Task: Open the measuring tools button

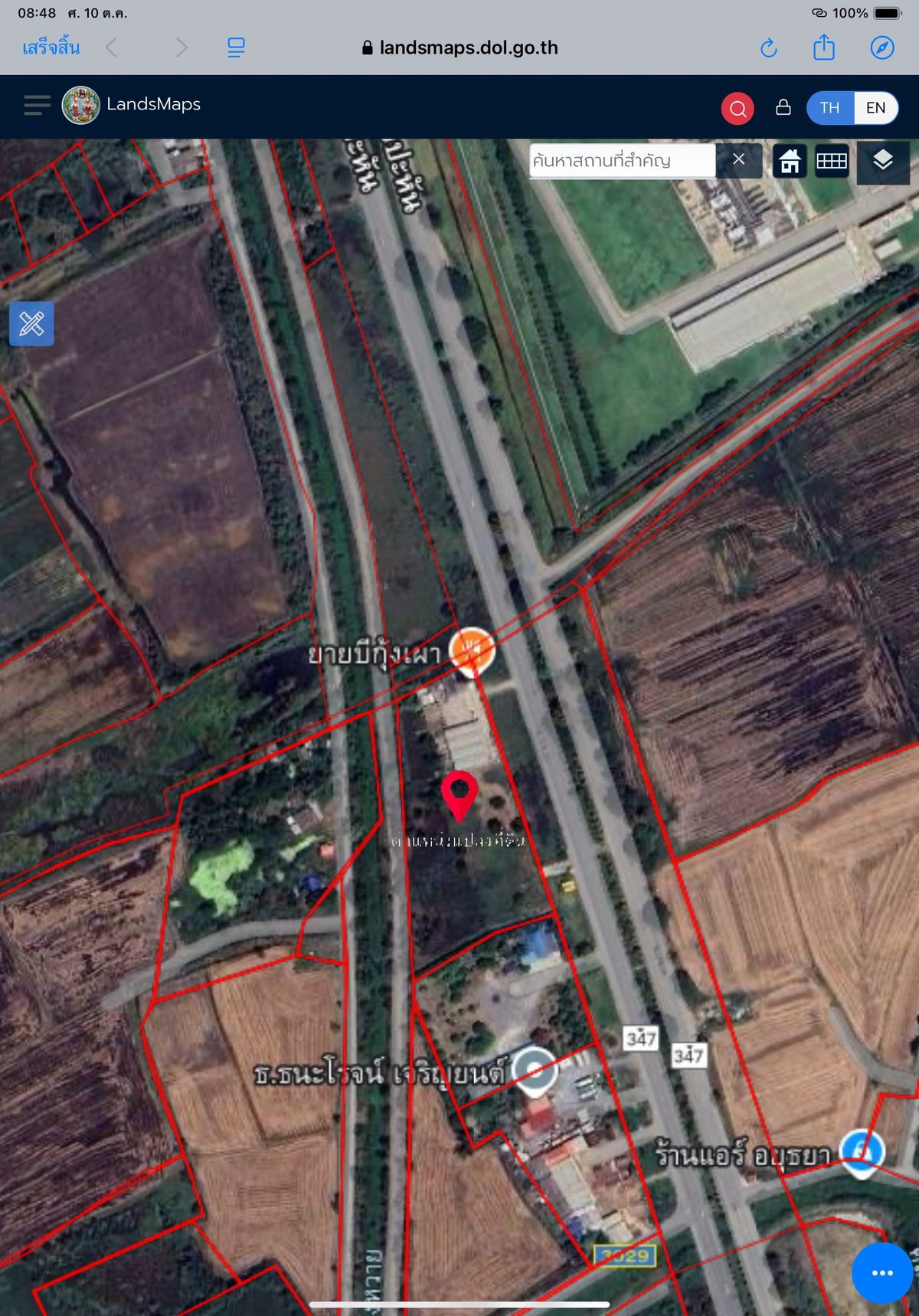Action: [31, 323]
